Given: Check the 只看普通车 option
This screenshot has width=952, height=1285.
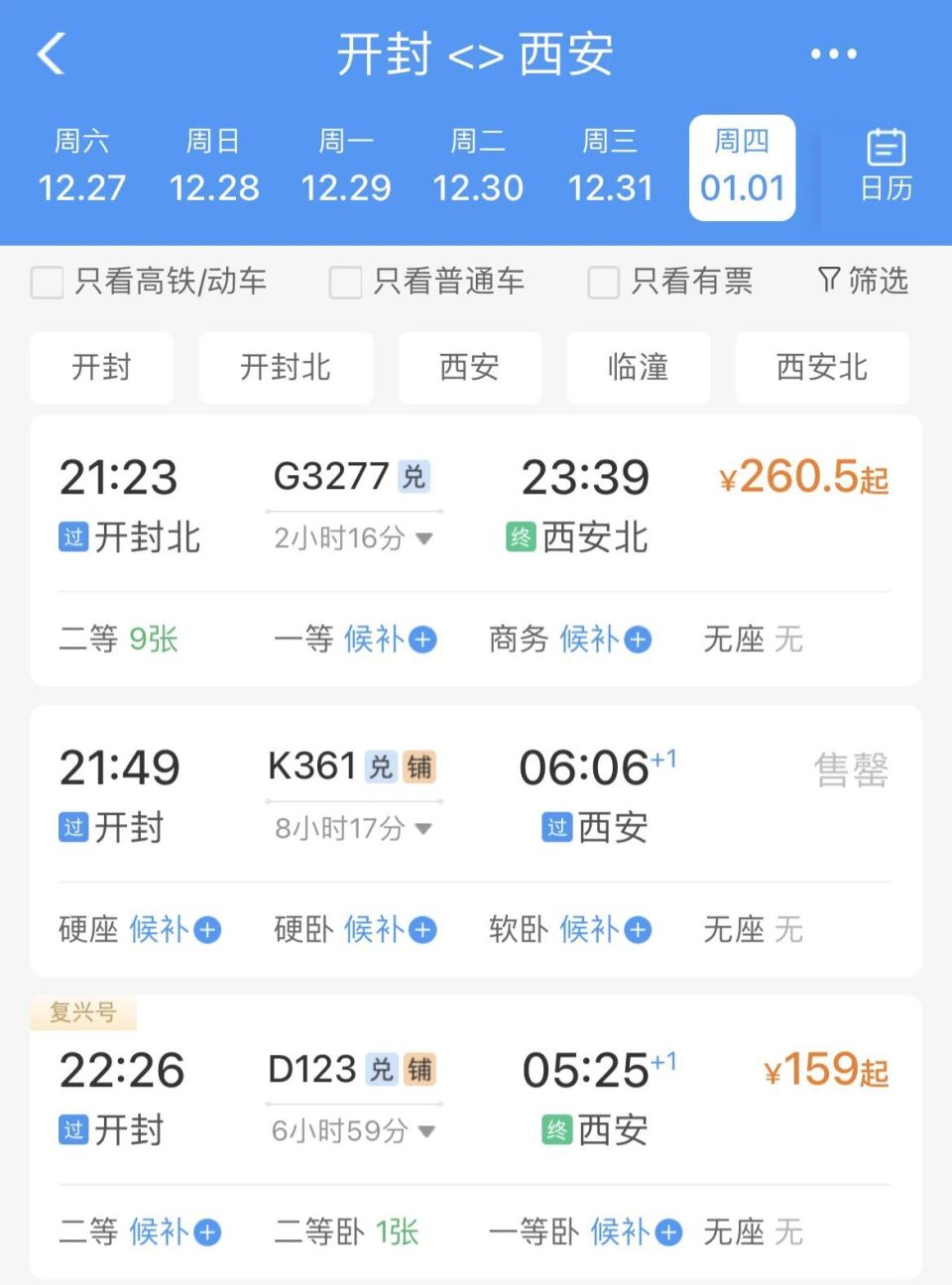Looking at the screenshot, I should (x=344, y=283).
